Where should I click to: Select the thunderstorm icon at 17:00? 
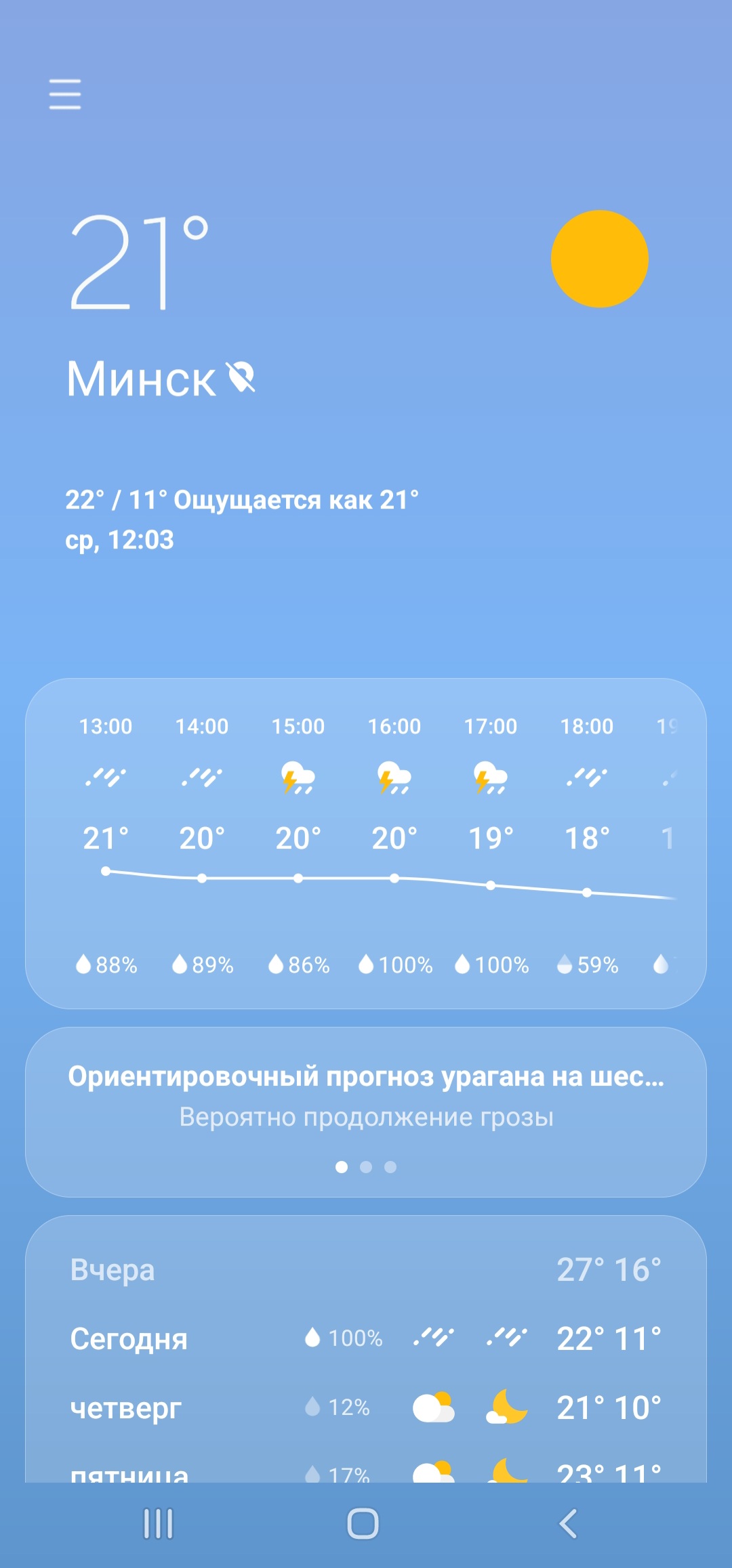point(489,779)
